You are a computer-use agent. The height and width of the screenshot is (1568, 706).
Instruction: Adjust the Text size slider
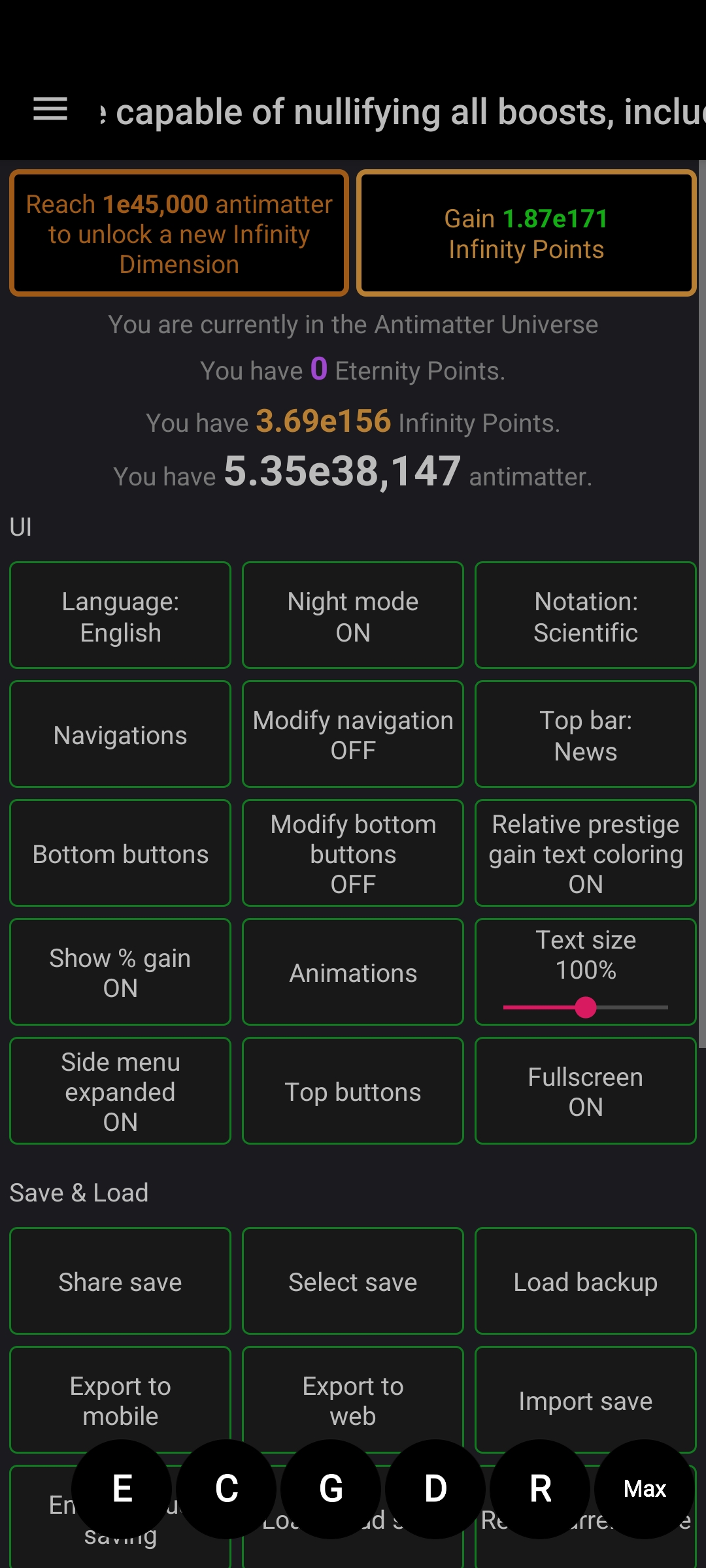[x=586, y=1007]
